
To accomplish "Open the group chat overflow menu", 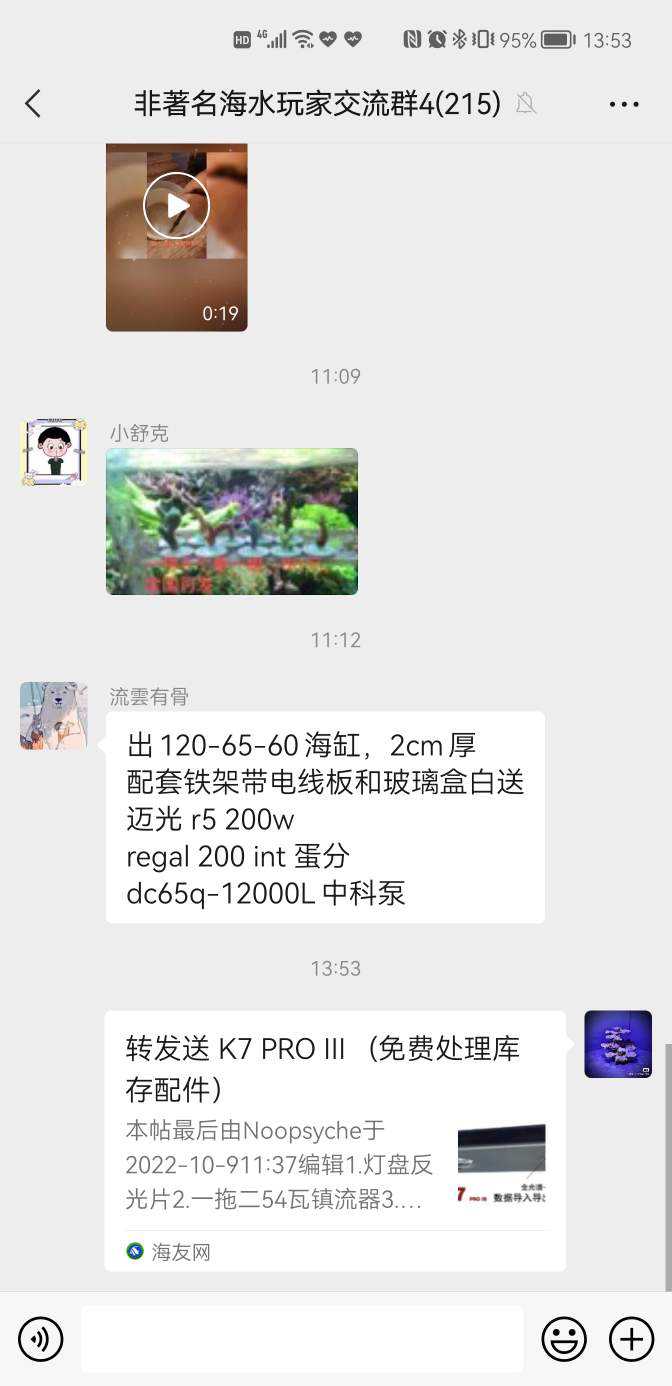I will click(x=623, y=104).
